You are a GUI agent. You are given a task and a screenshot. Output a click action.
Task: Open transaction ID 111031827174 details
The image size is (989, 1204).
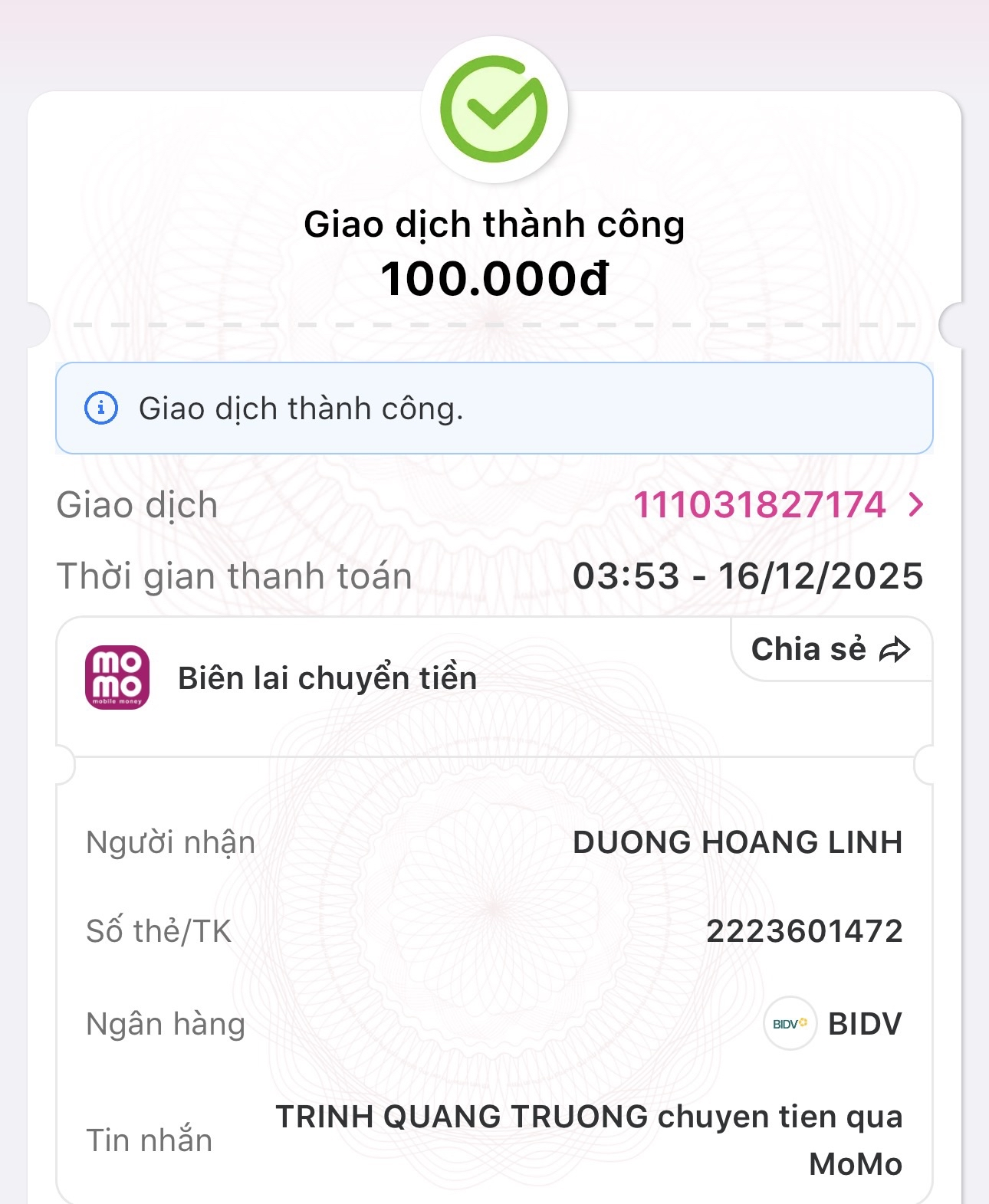click(778, 505)
